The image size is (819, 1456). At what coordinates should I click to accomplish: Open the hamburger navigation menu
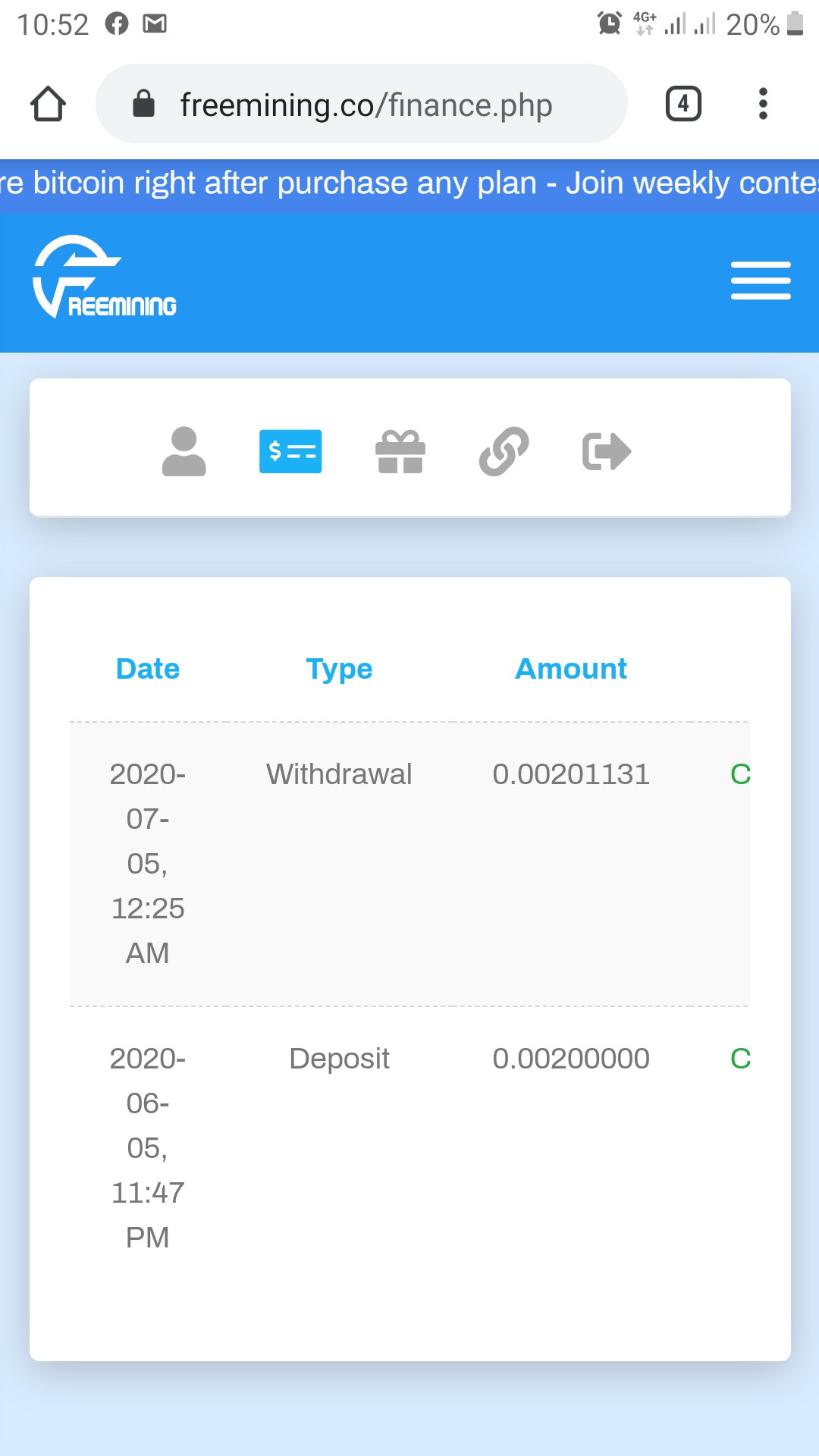(x=761, y=281)
